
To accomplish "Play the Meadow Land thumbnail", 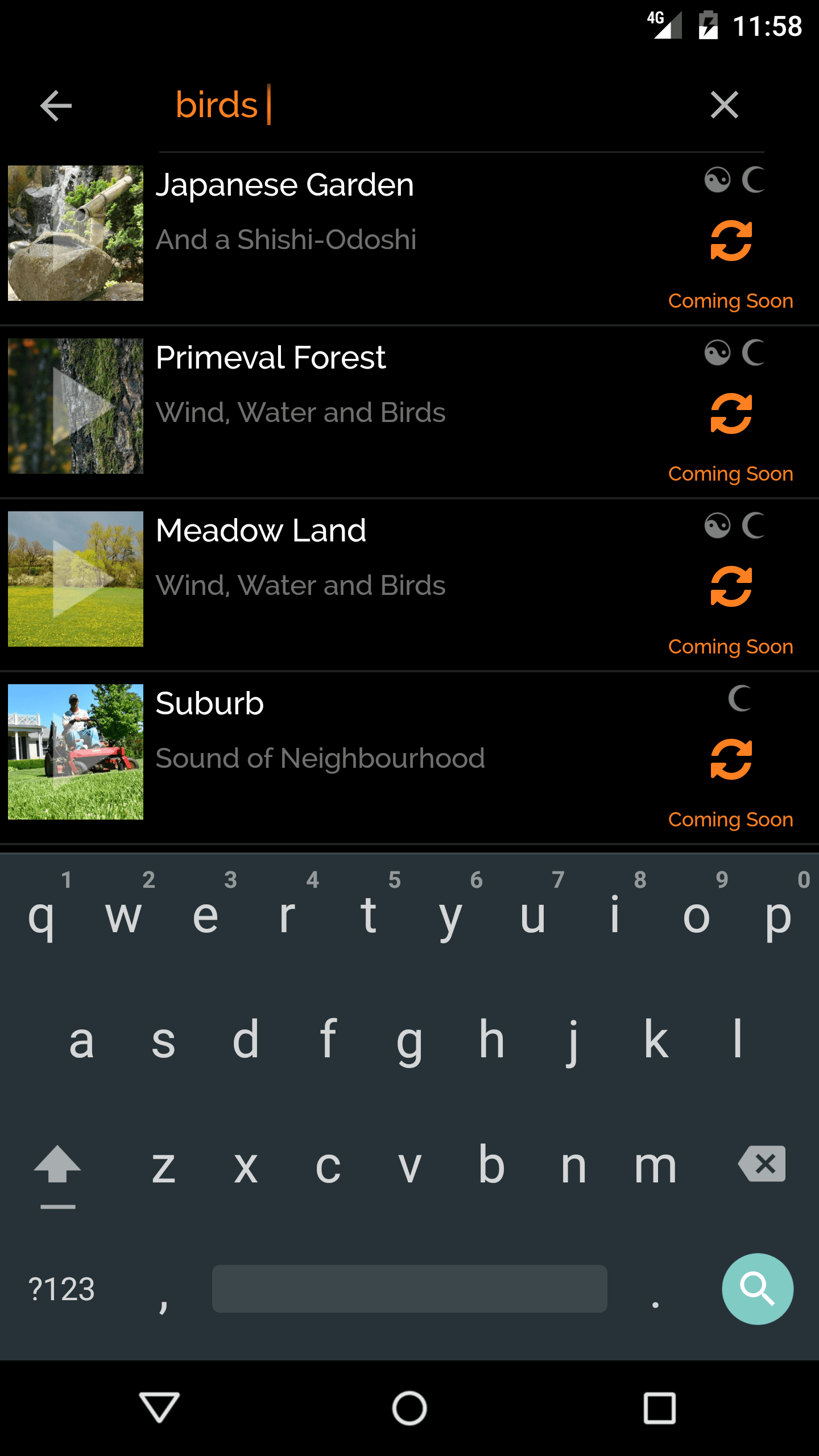I will pyautogui.click(x=76, y=579).
